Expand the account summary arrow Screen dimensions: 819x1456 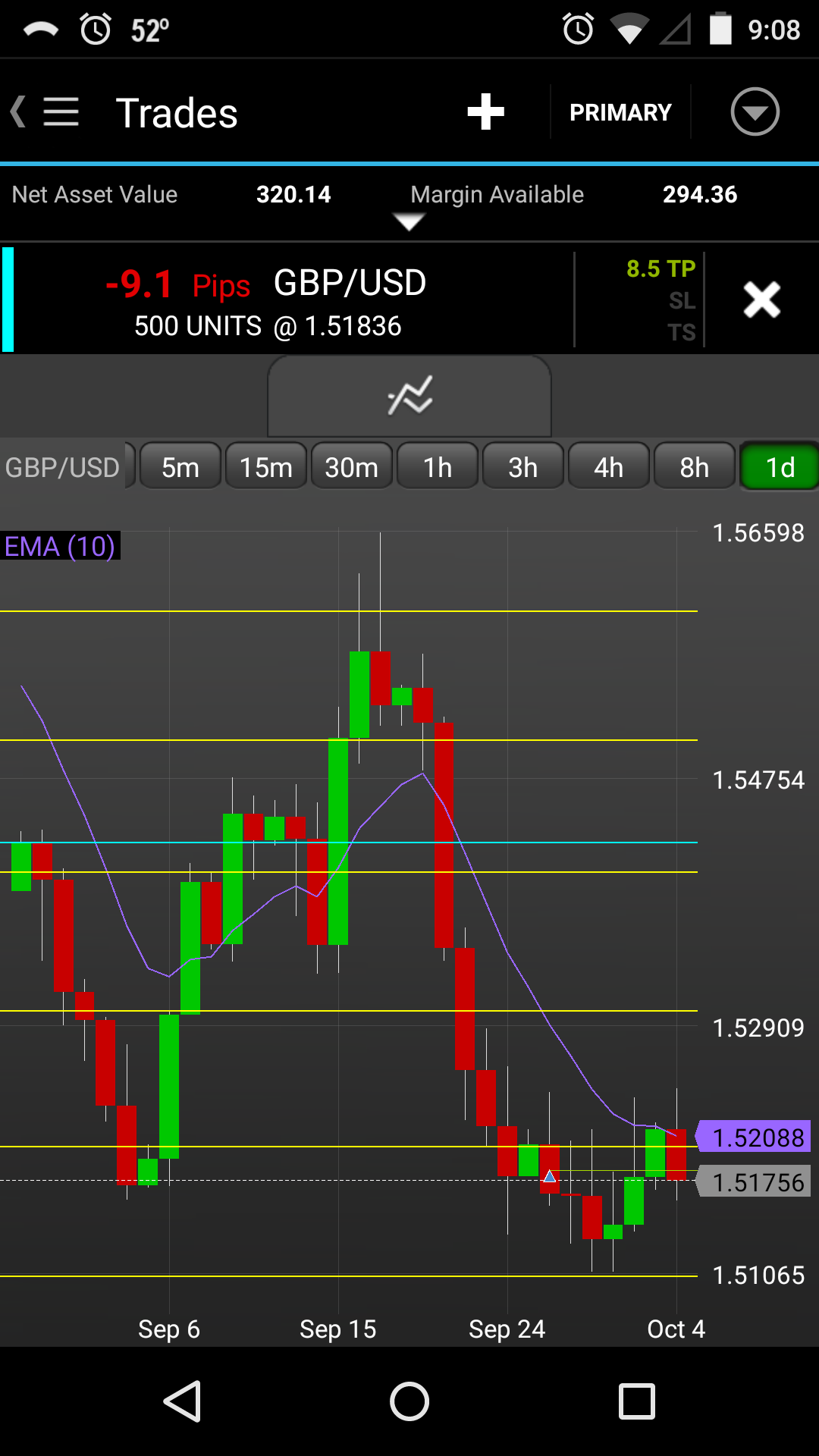409,221
